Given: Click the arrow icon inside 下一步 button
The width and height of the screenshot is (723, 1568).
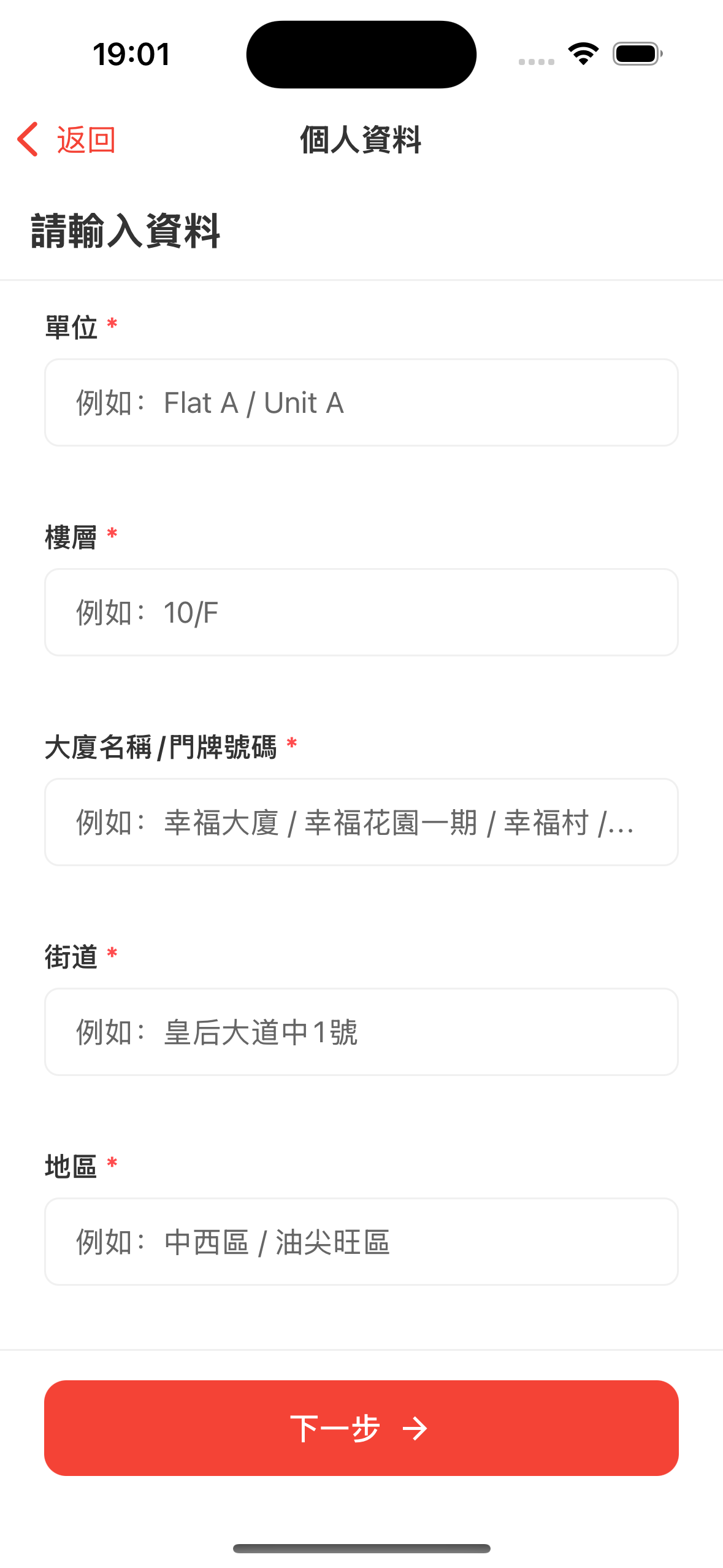Looking at the screenshot, I should coord(416,1429).
